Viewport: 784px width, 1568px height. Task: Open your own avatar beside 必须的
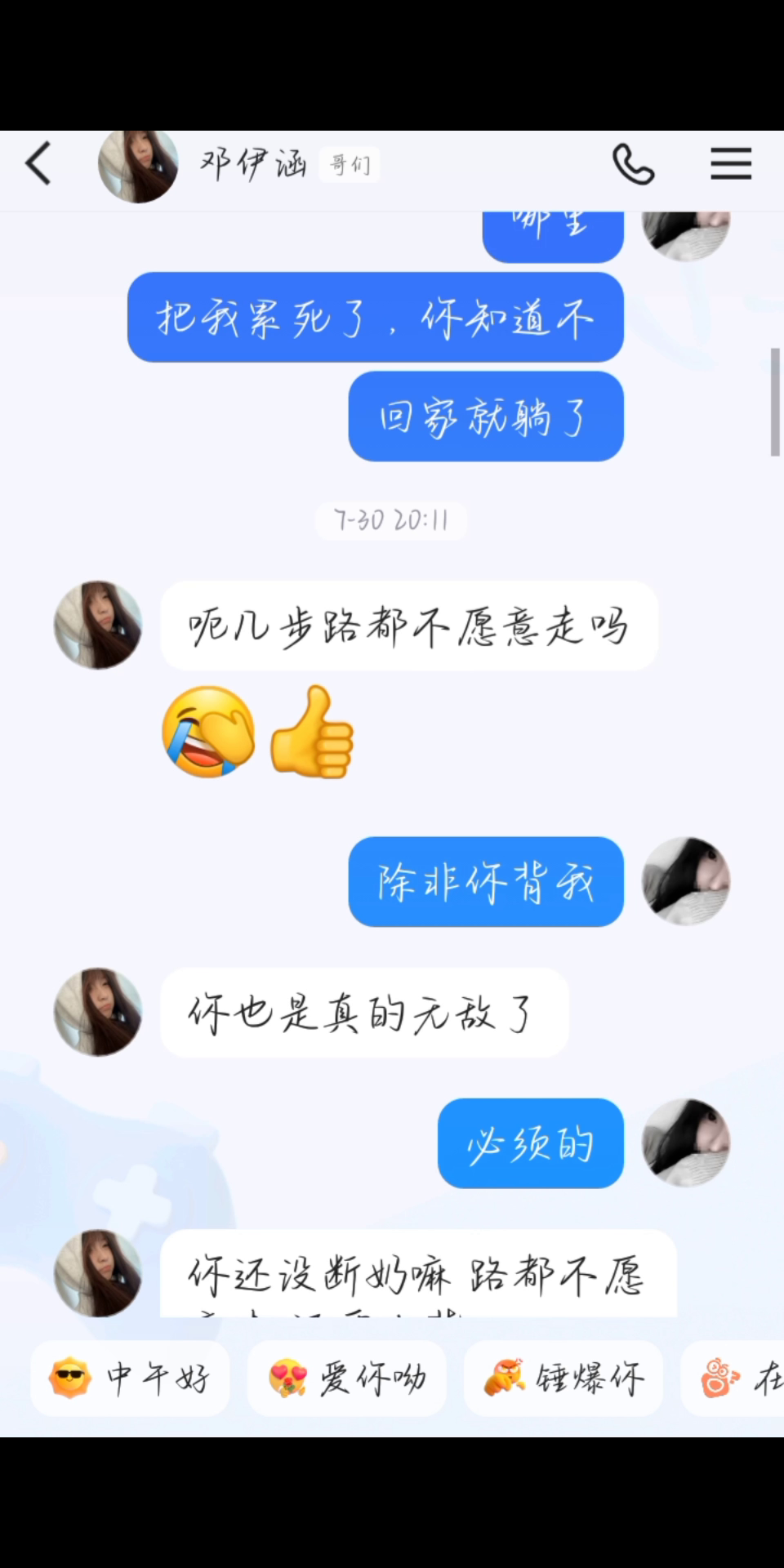(686, 1143)
